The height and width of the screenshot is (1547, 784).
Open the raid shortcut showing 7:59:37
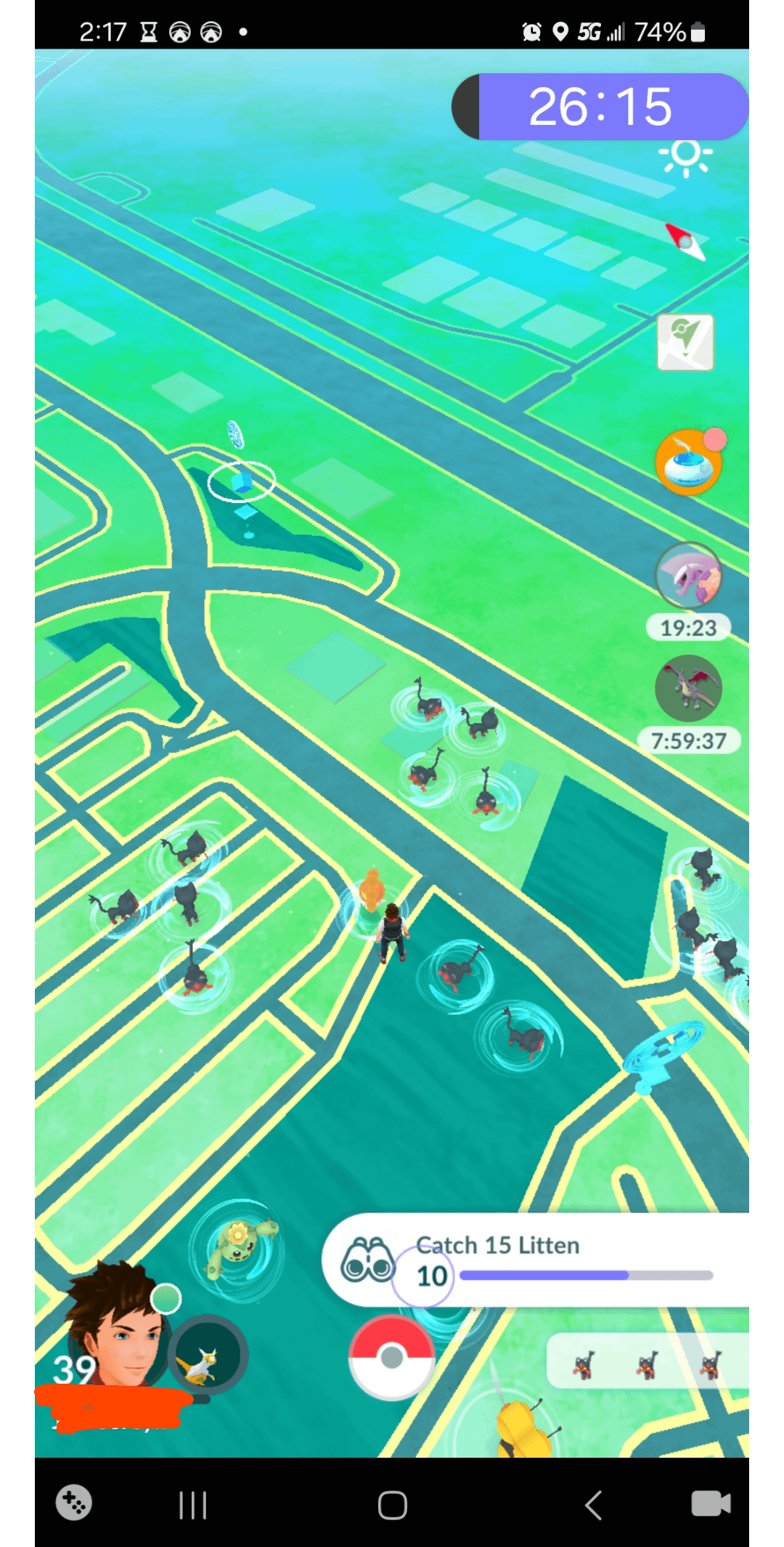coord(688,688)
